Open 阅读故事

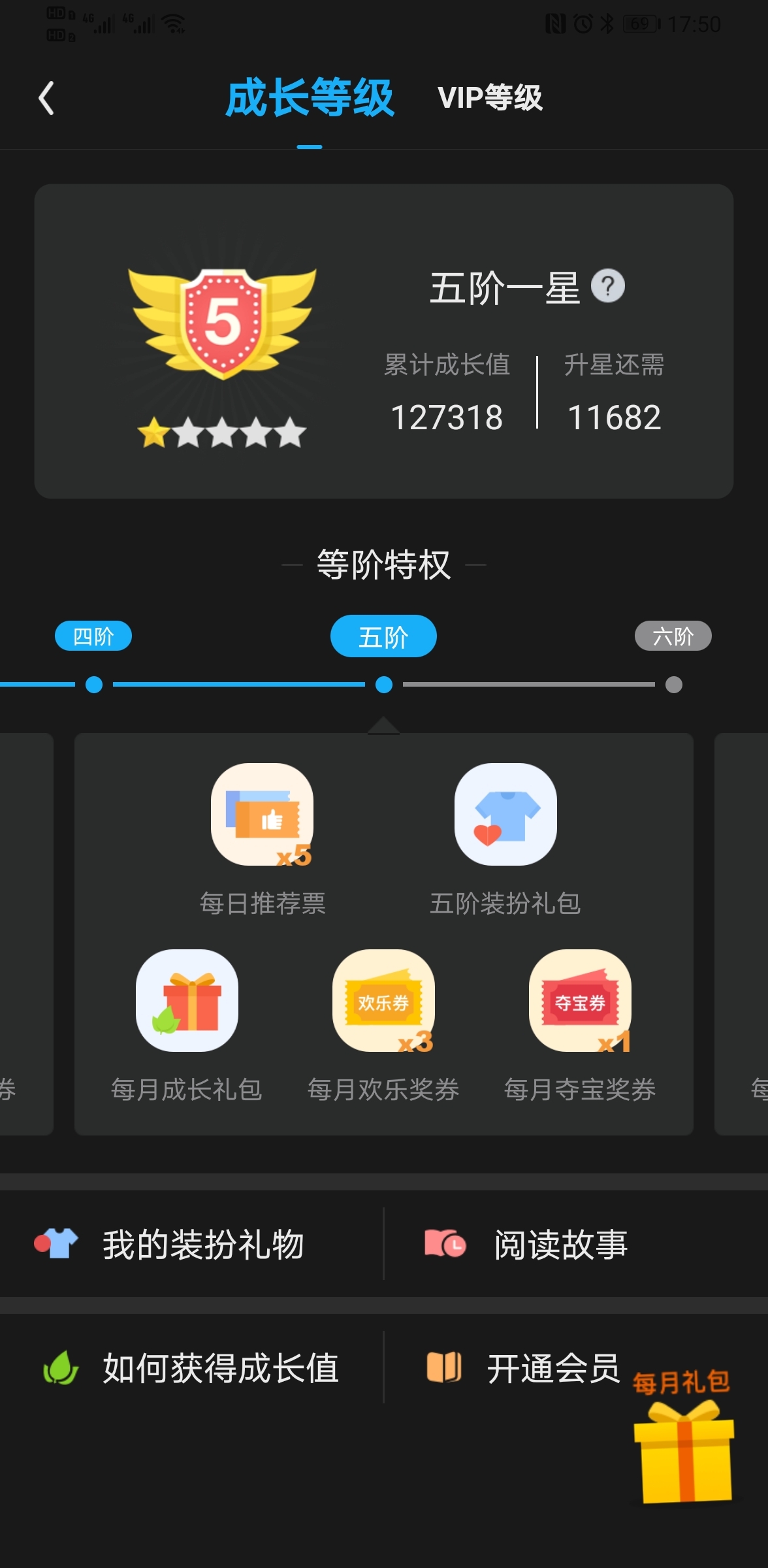[x=576, y=1244]
